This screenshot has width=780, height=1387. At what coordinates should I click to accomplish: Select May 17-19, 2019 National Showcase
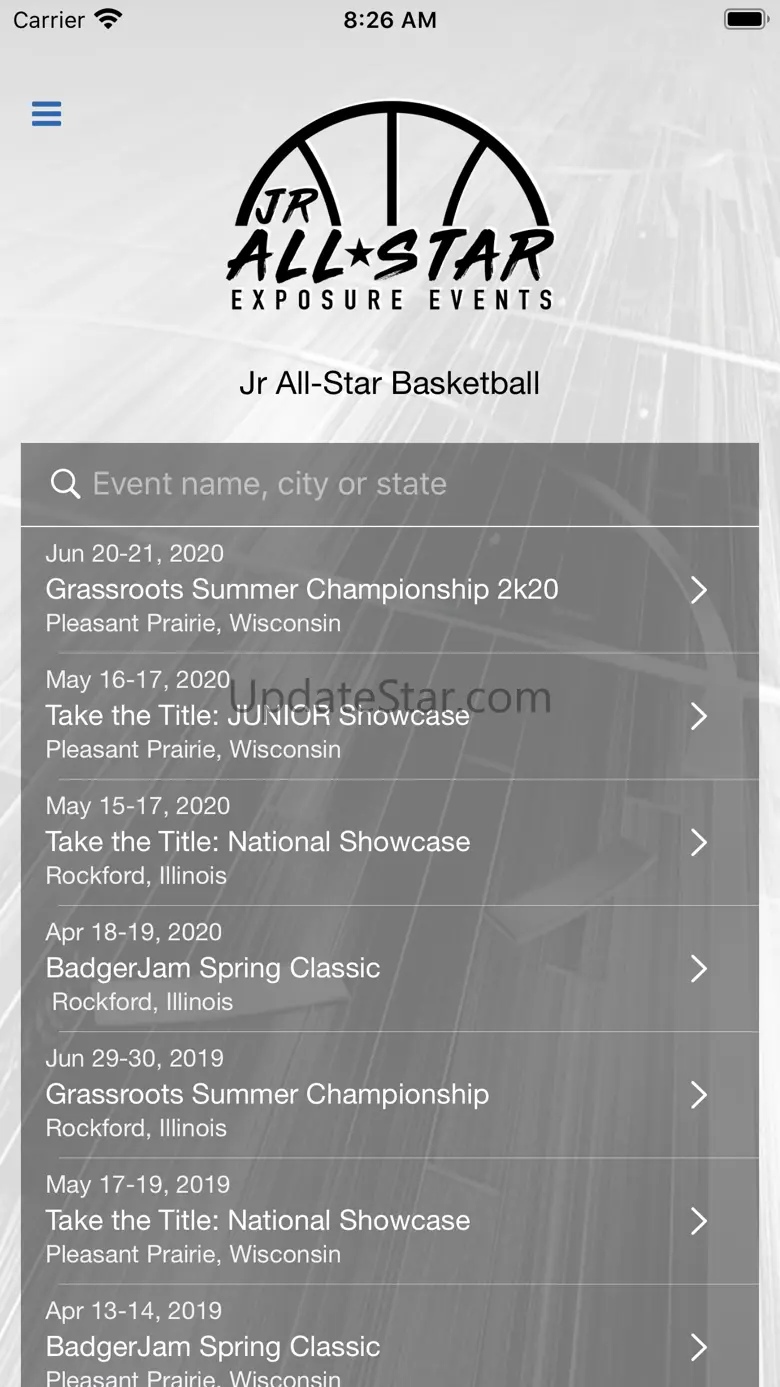[390, 1221]
